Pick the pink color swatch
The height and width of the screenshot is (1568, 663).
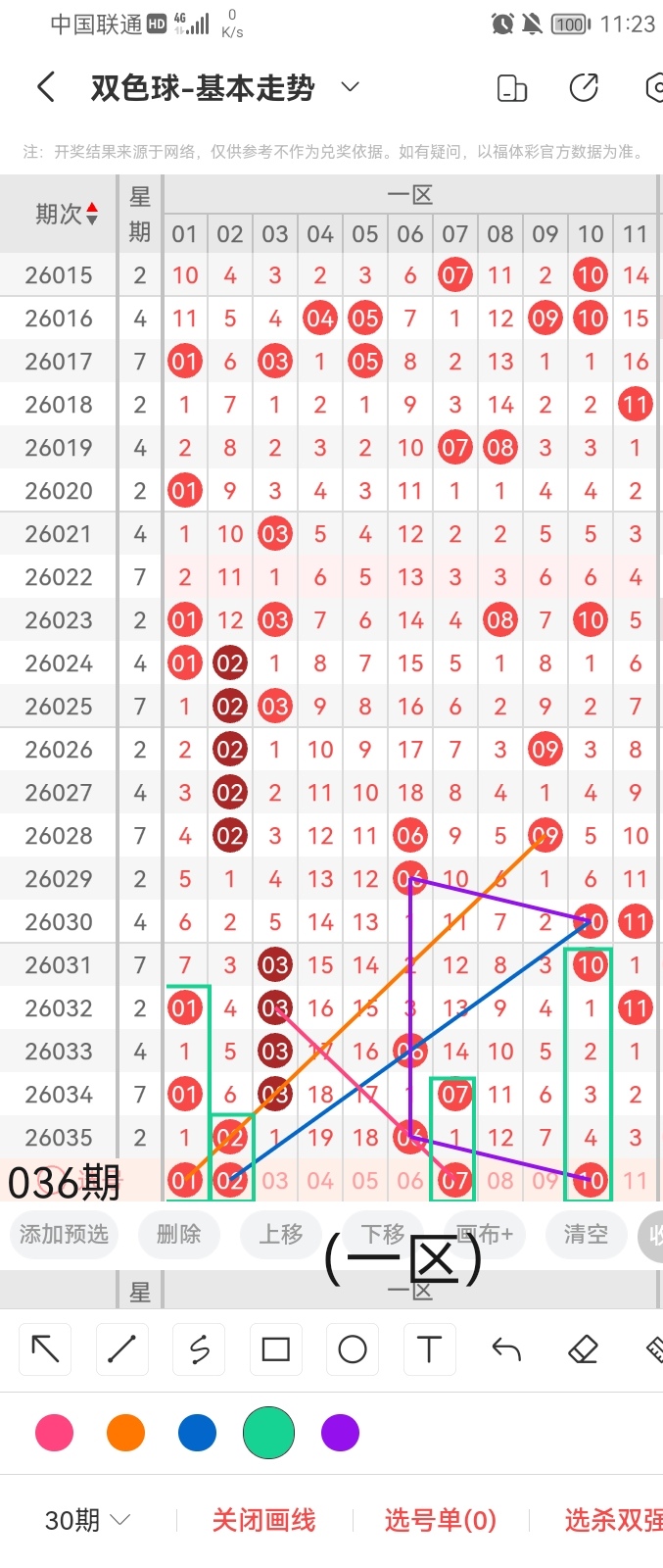pos(54,1433)
